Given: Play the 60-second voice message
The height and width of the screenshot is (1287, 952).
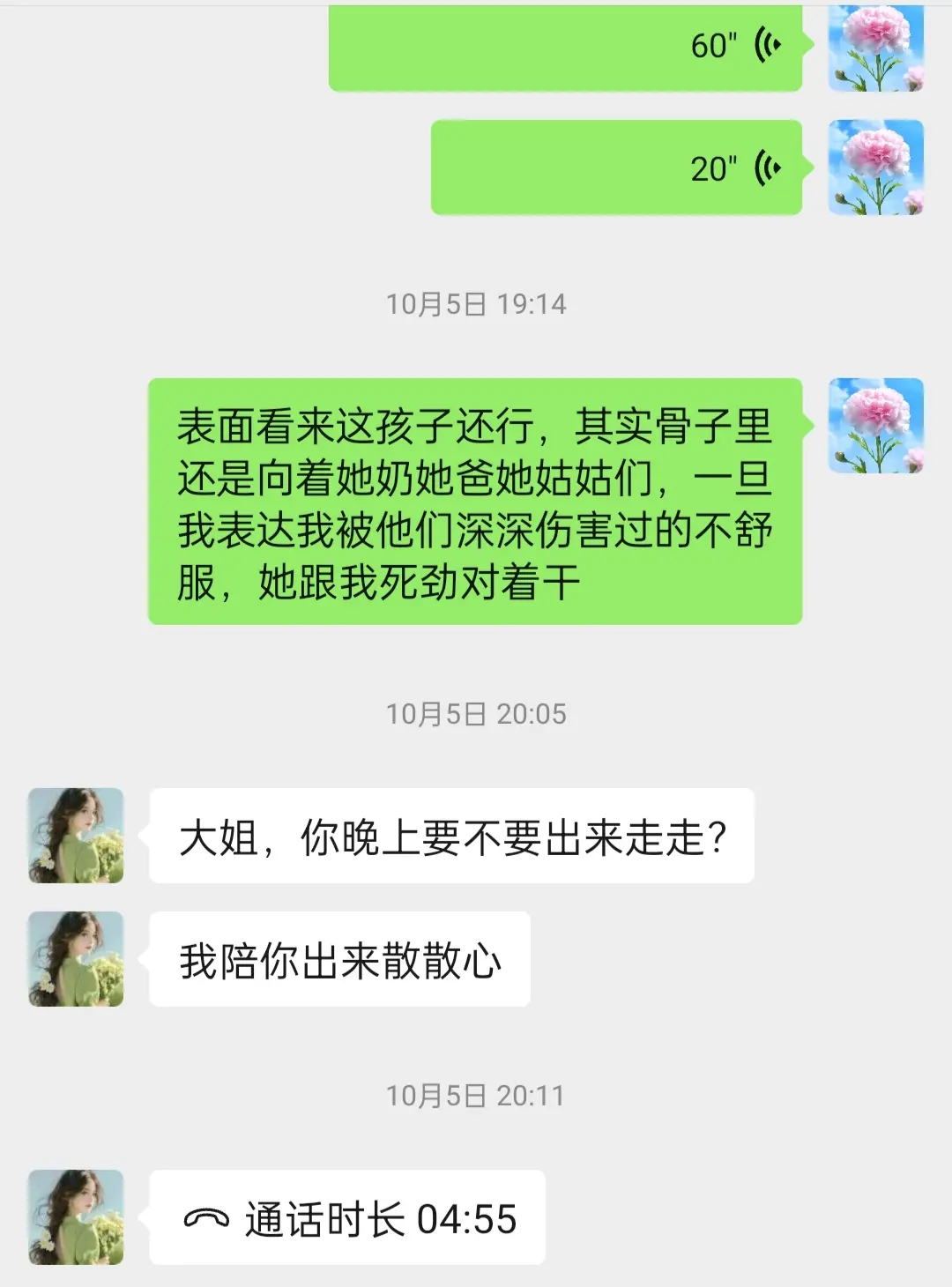Looking at the screenshot, I should point(564,48).
